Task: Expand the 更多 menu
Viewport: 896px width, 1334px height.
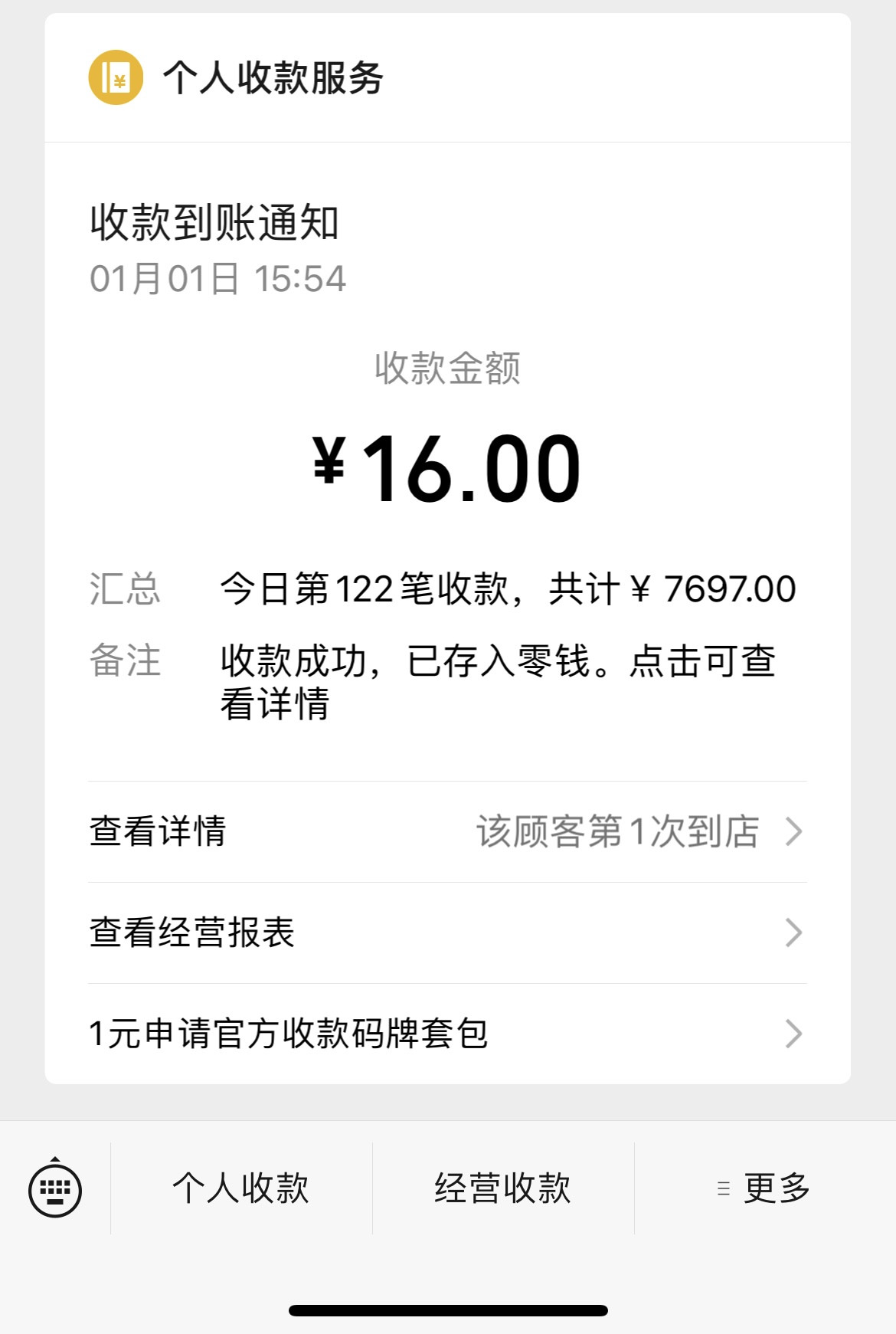Action: tap(764, 1189)
